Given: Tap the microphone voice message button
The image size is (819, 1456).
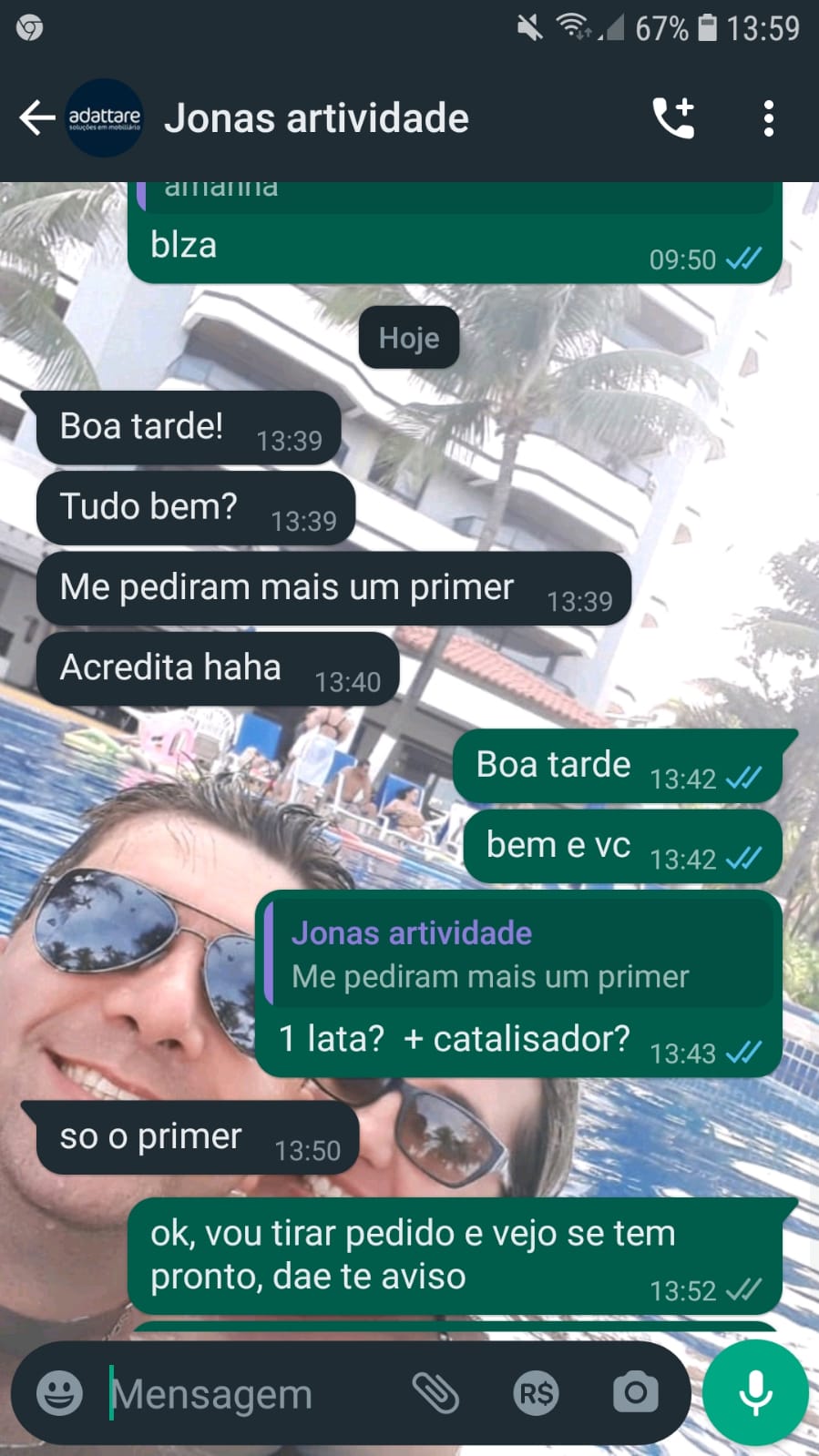Looking at the screenshot, I should pos(755,1393).
